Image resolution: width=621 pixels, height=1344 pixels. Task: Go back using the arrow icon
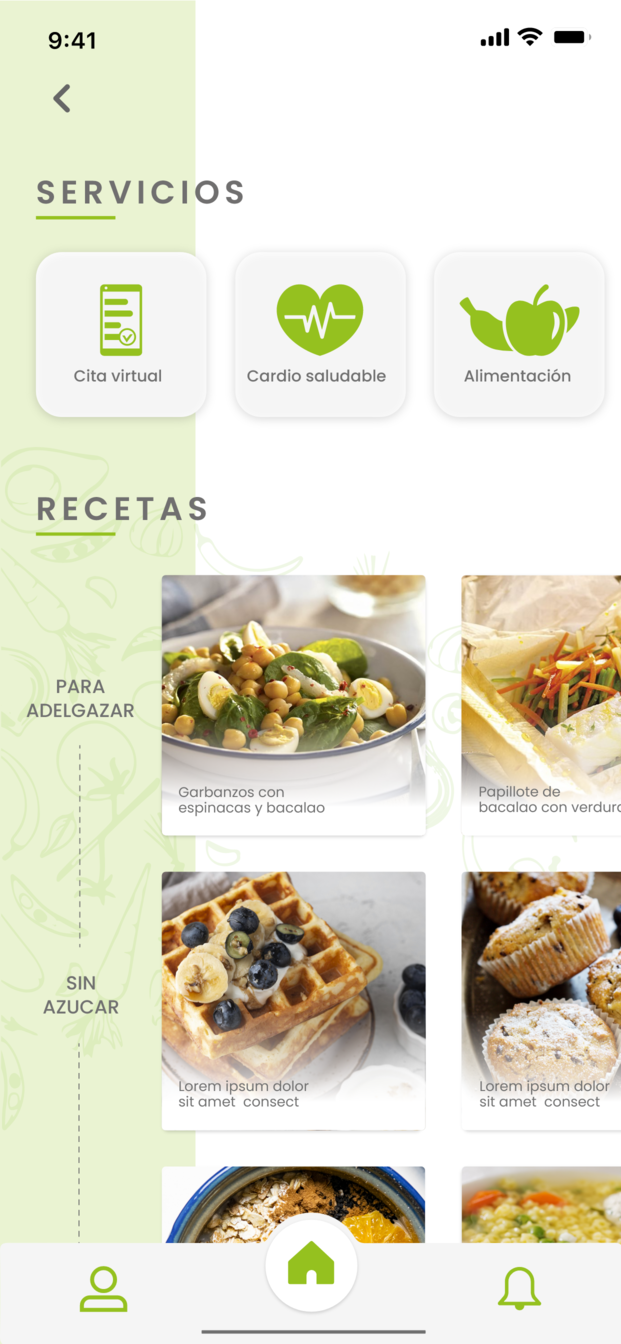pyautogui.click(x=62, y=98)
